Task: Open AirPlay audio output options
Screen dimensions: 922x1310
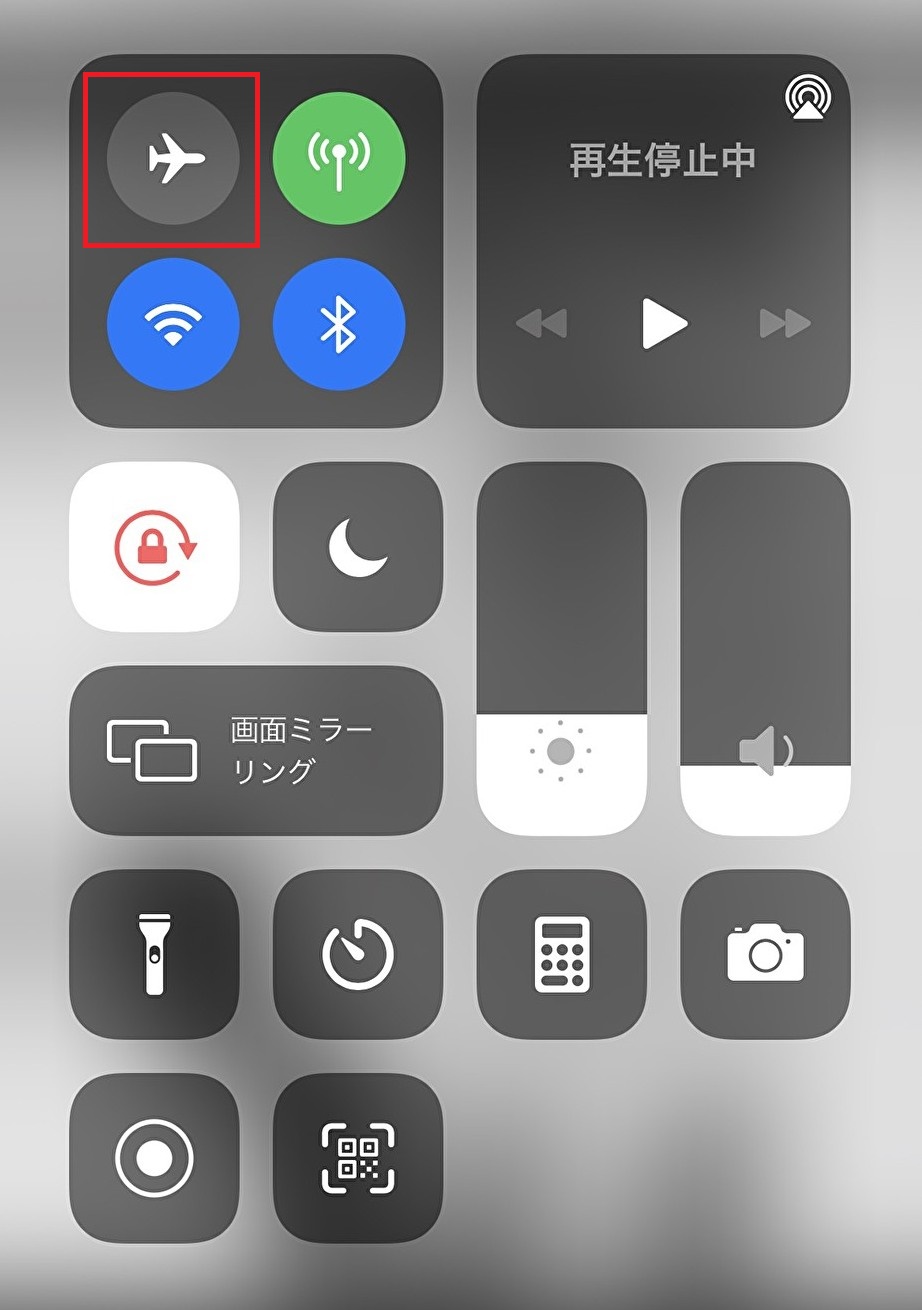Action: [x=805, y=98]
